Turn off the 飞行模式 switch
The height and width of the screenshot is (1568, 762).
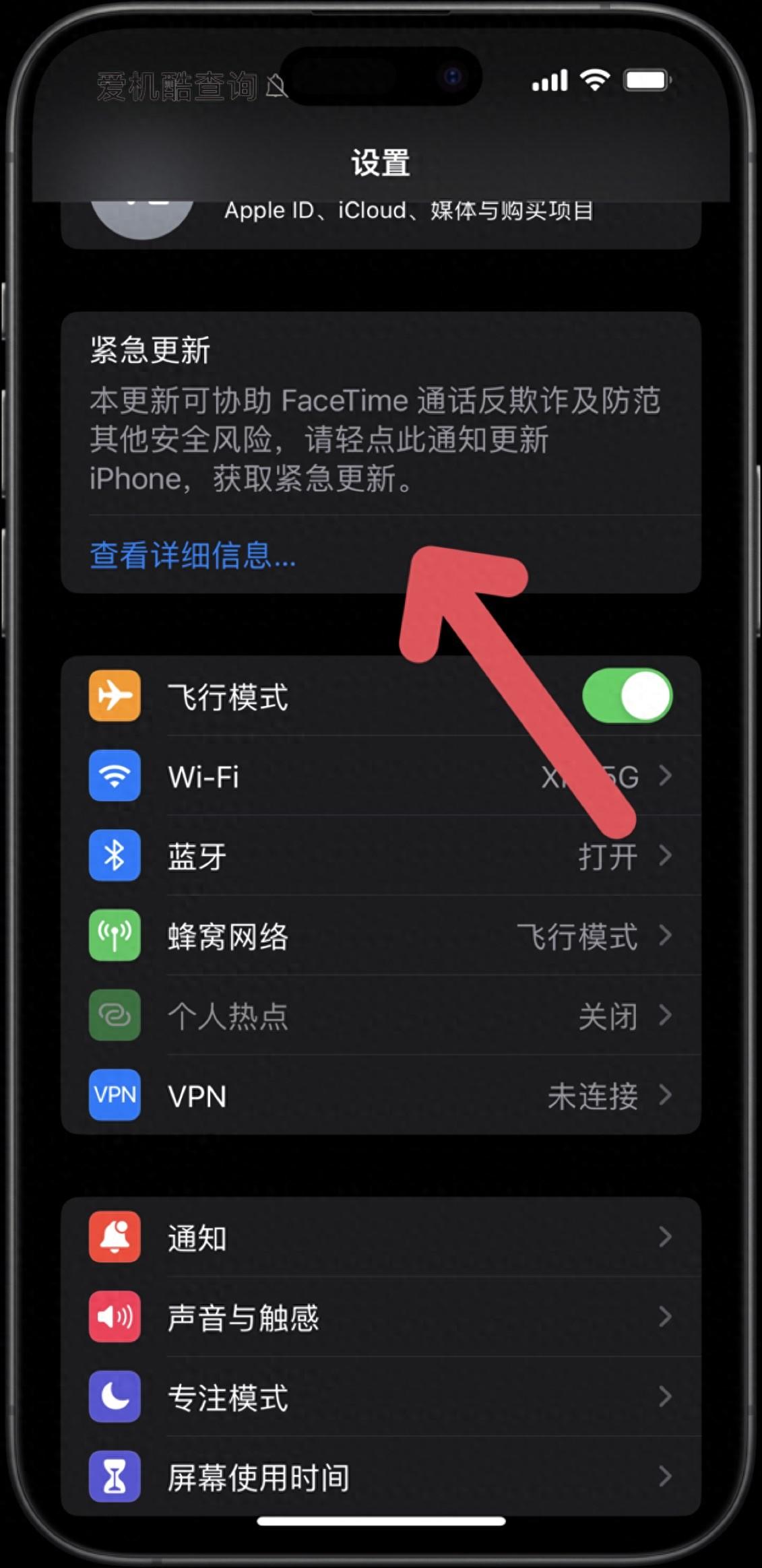point(627,696)
